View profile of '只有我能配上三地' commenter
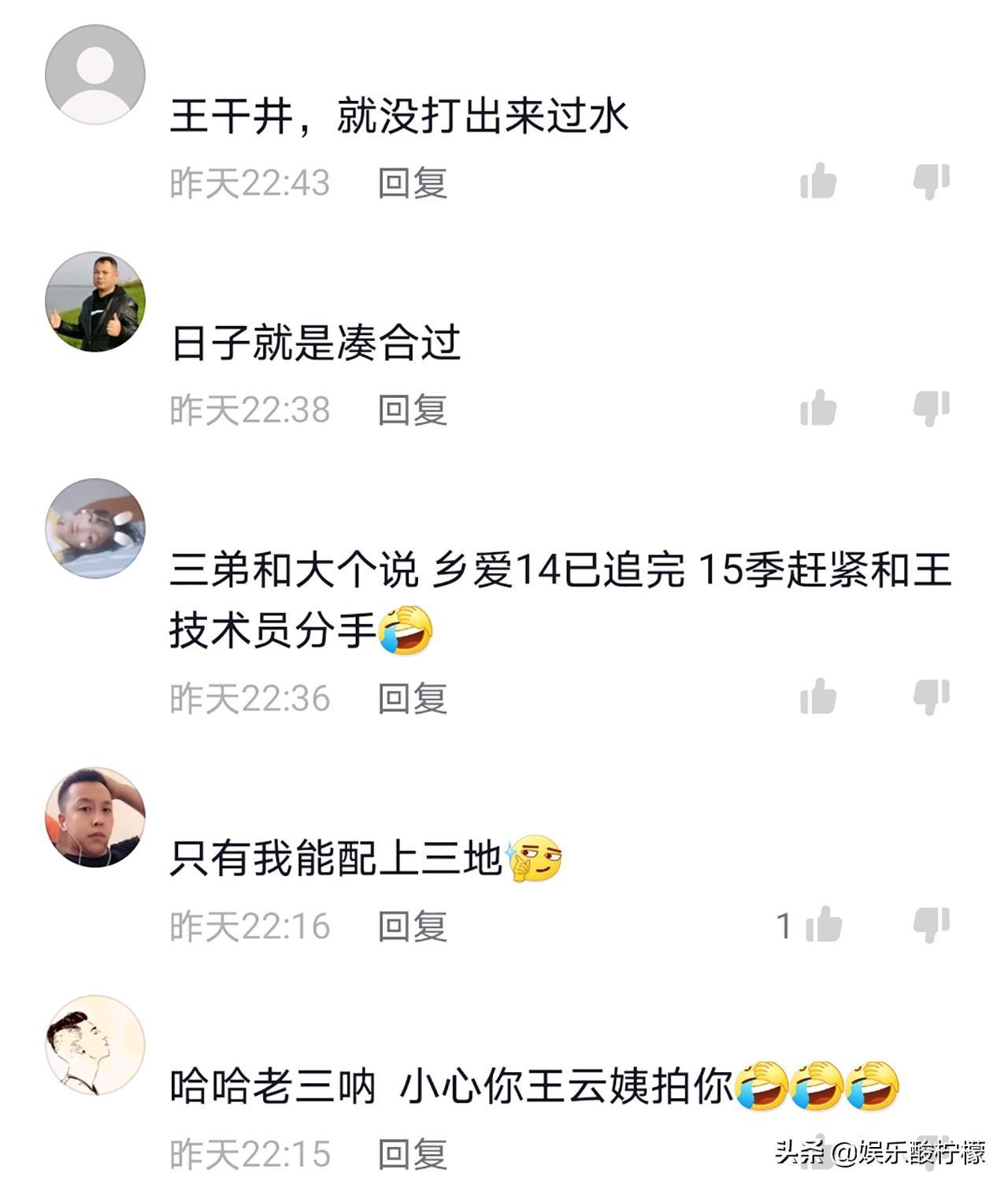This screenshot has width=1008, height=1188. click(95, 817)
